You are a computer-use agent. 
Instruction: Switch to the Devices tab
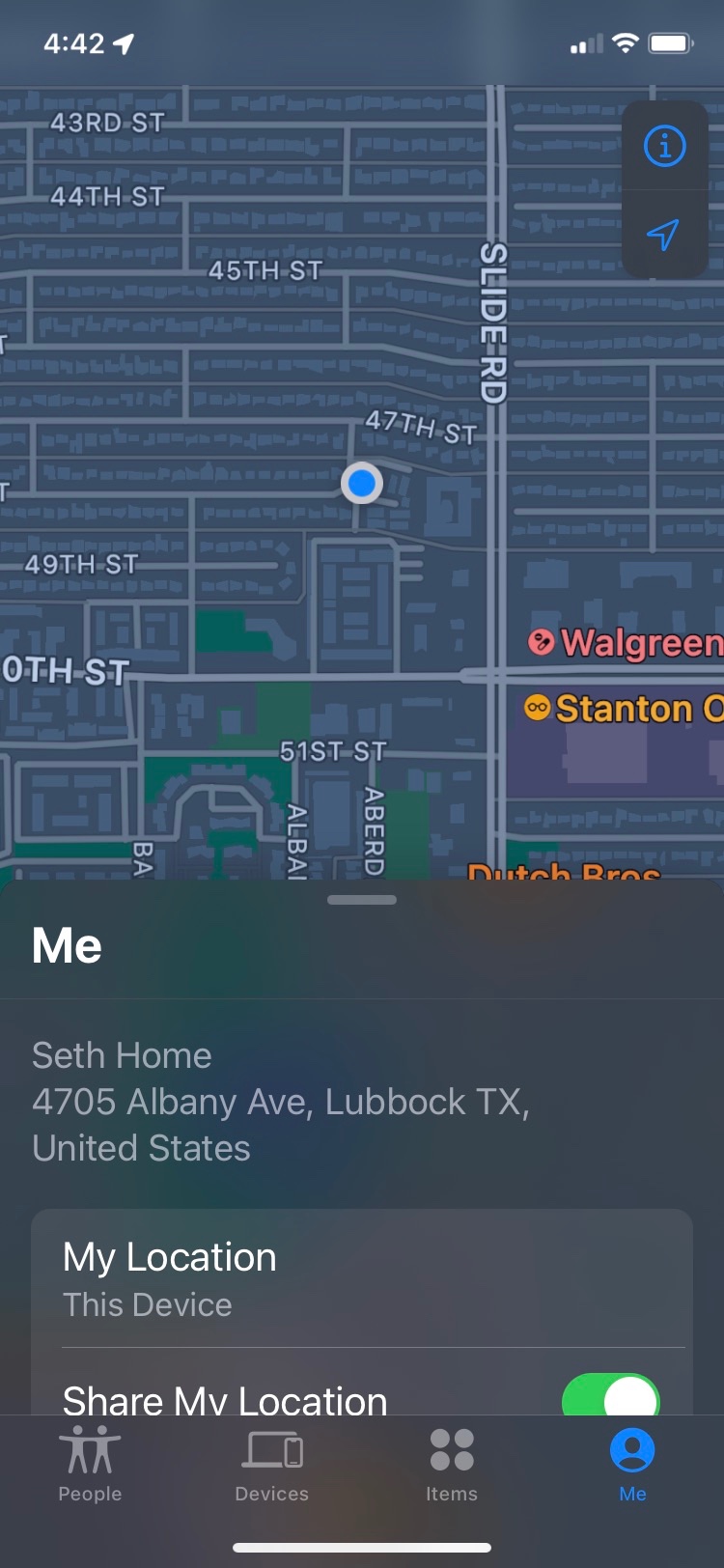pos(271,1465)
